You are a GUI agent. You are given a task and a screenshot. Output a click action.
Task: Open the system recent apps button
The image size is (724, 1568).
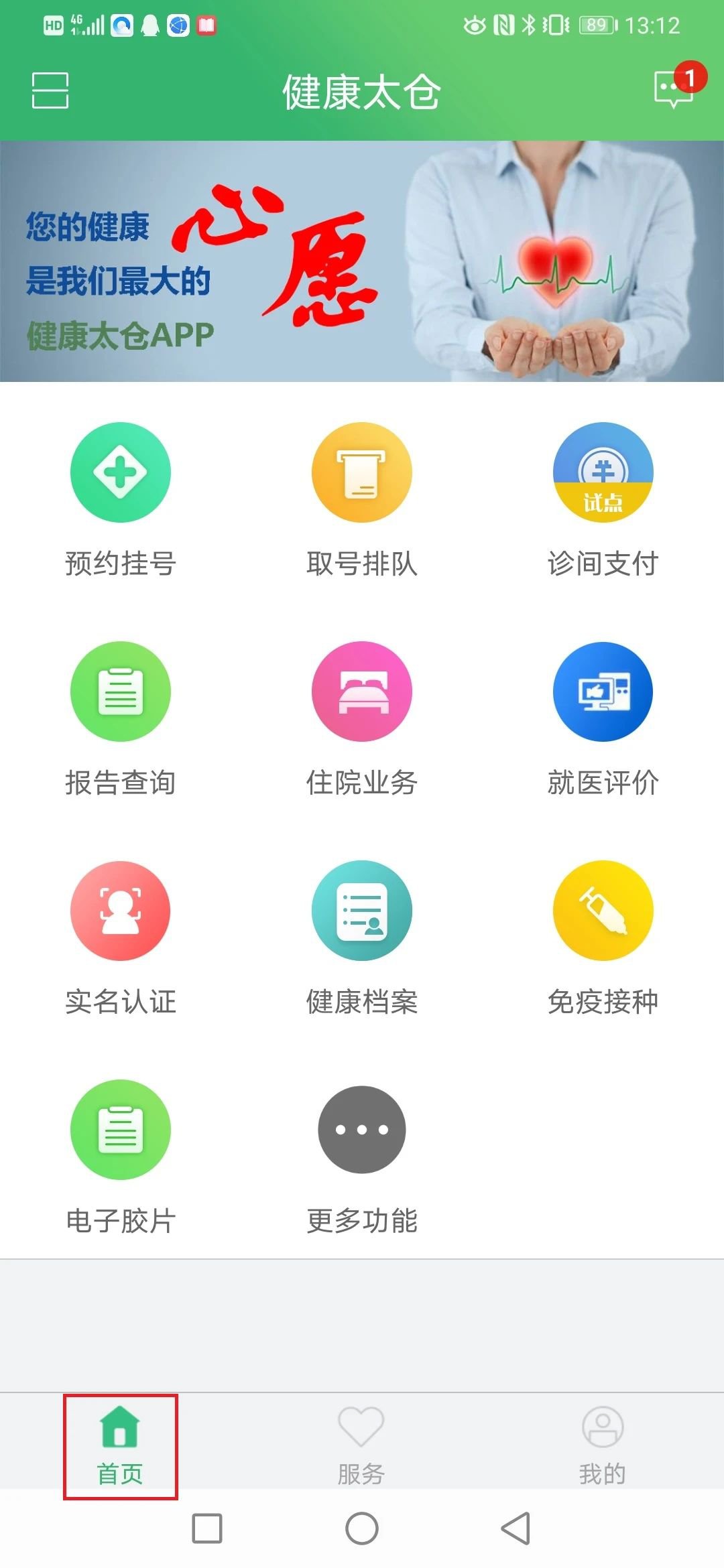pyautogui.click(x=207, y=1528)
